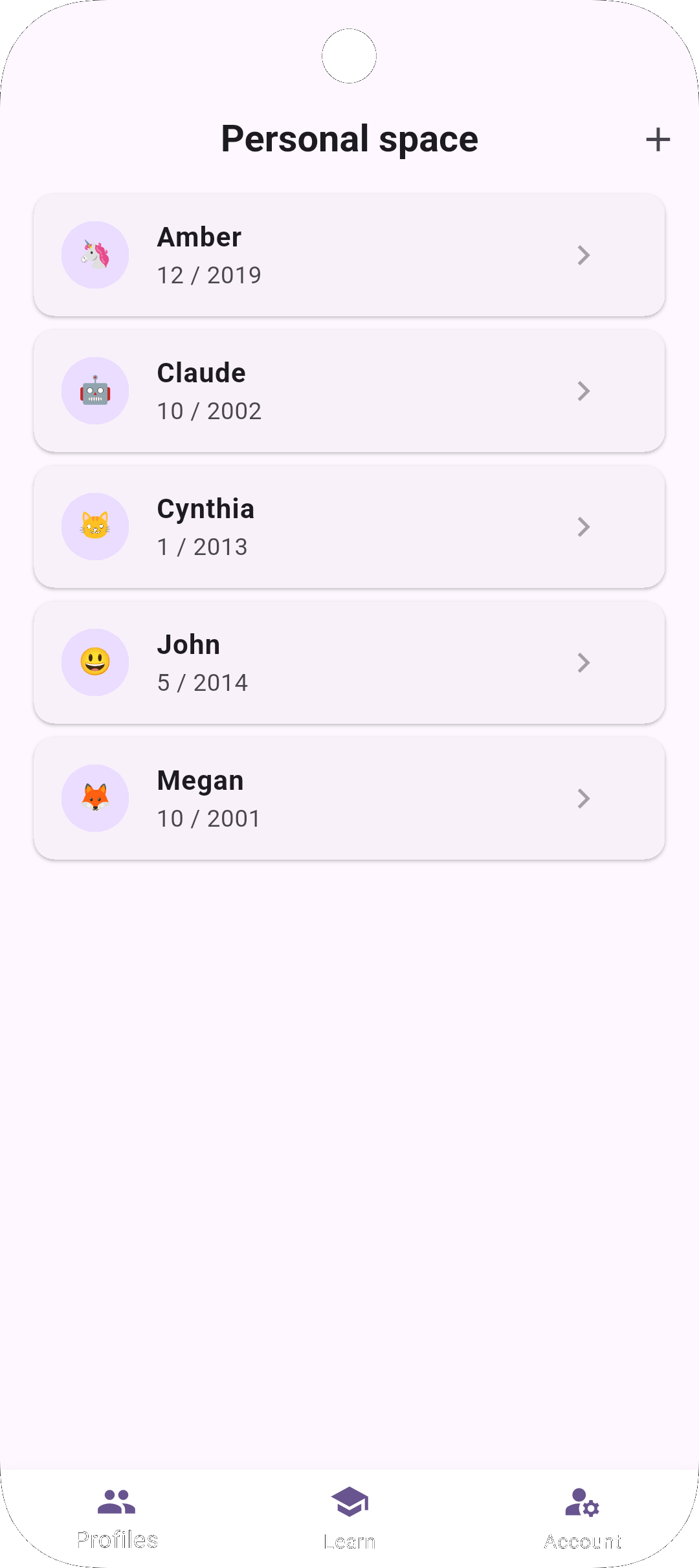Expand Amber's profile details
This screenshot has width=699, height=1568.
pos(583,255)
